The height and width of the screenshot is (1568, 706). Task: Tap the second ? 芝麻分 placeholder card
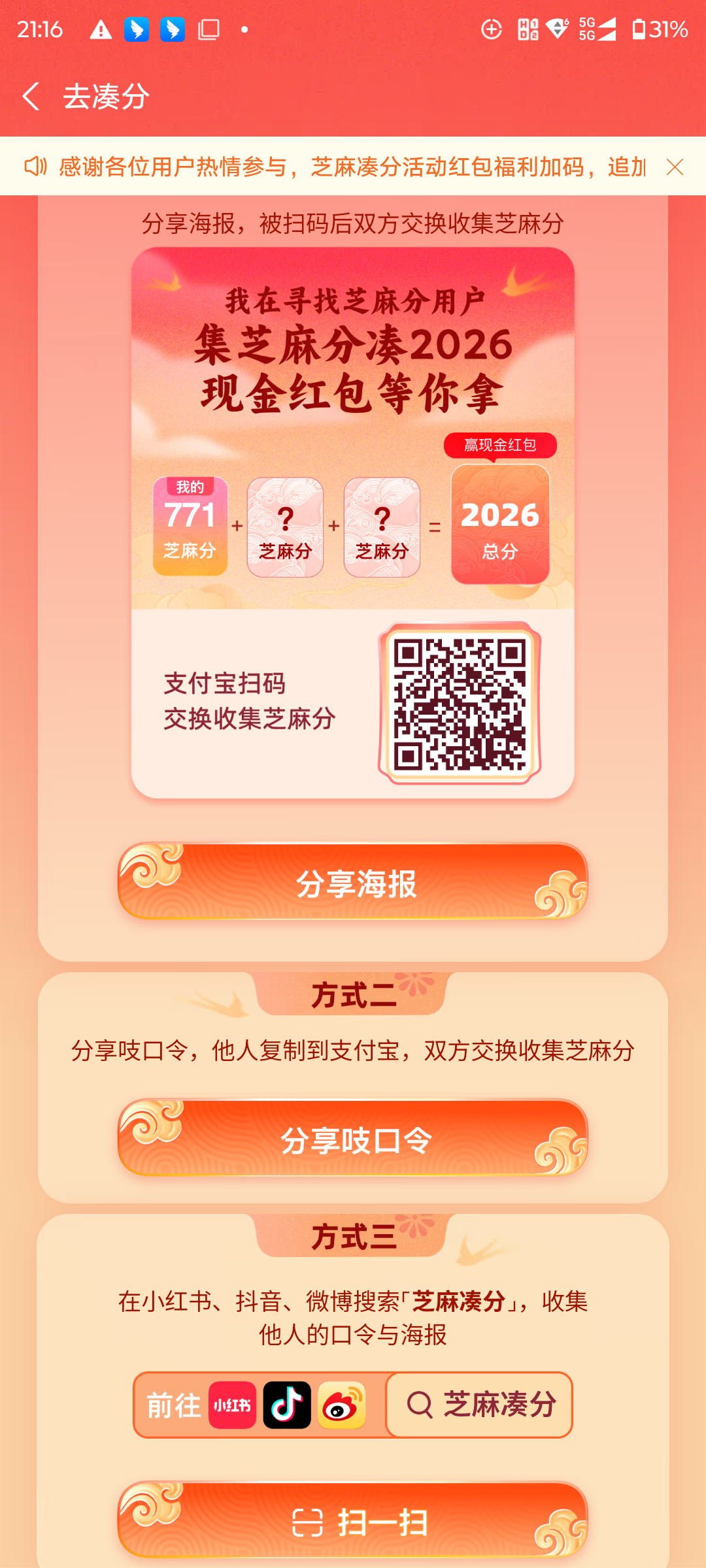point(381,527)
